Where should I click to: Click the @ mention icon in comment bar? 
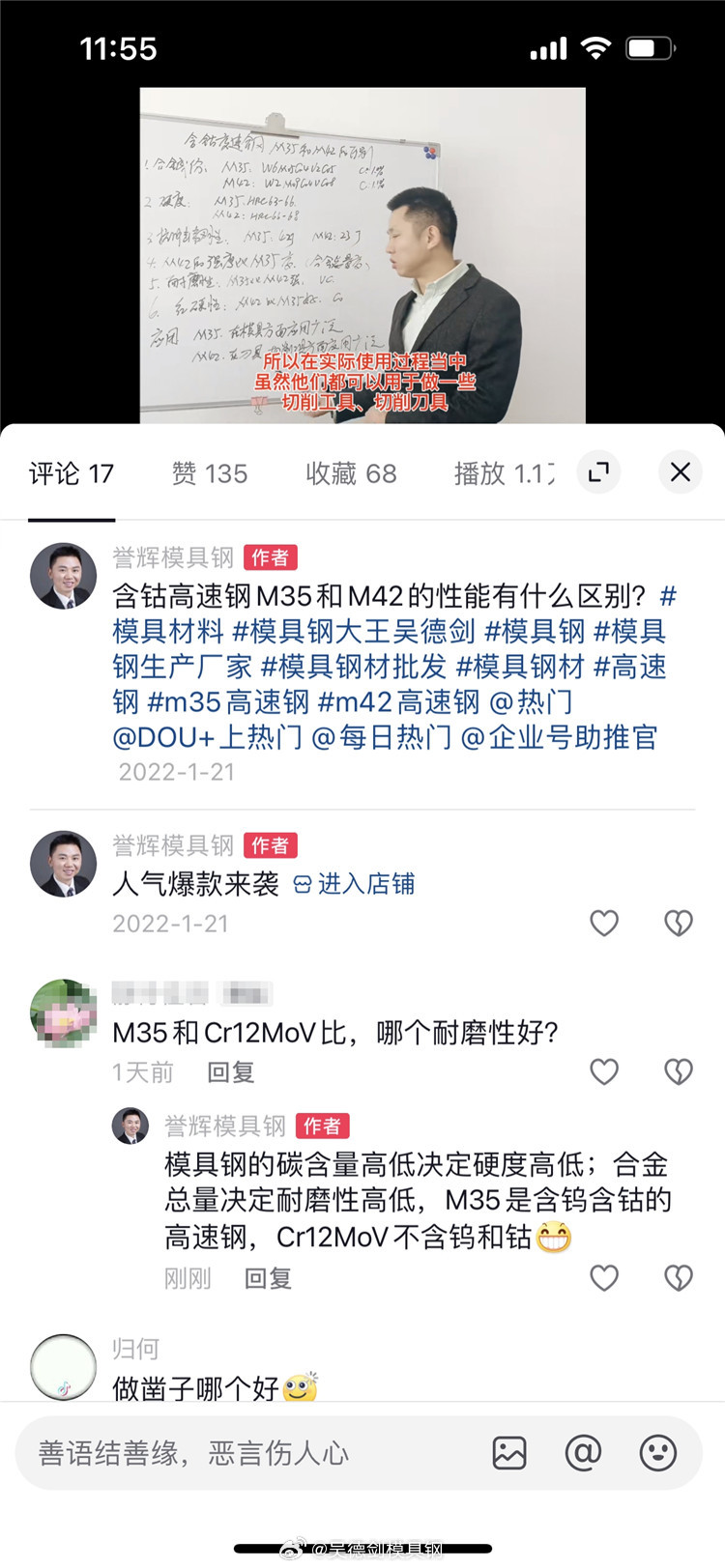coord(583,1452)
